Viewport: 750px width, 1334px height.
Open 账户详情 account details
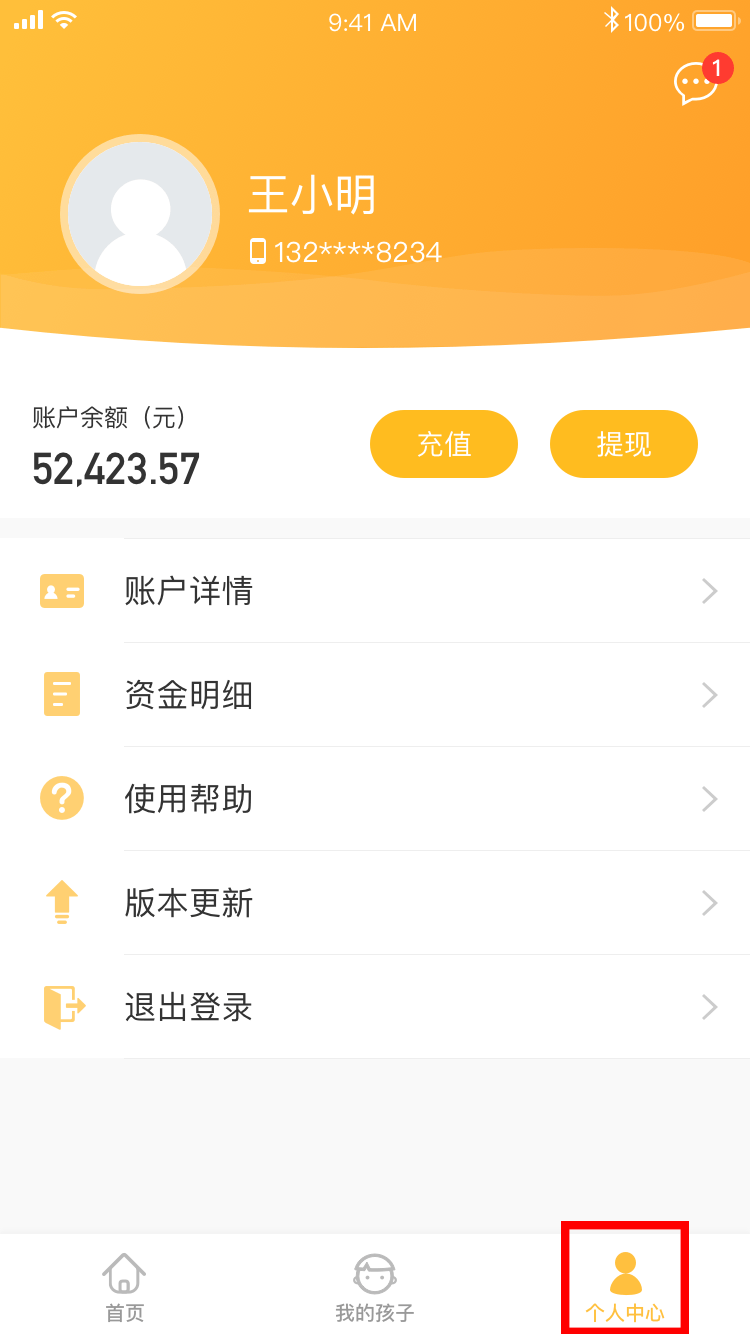(375, 591)
